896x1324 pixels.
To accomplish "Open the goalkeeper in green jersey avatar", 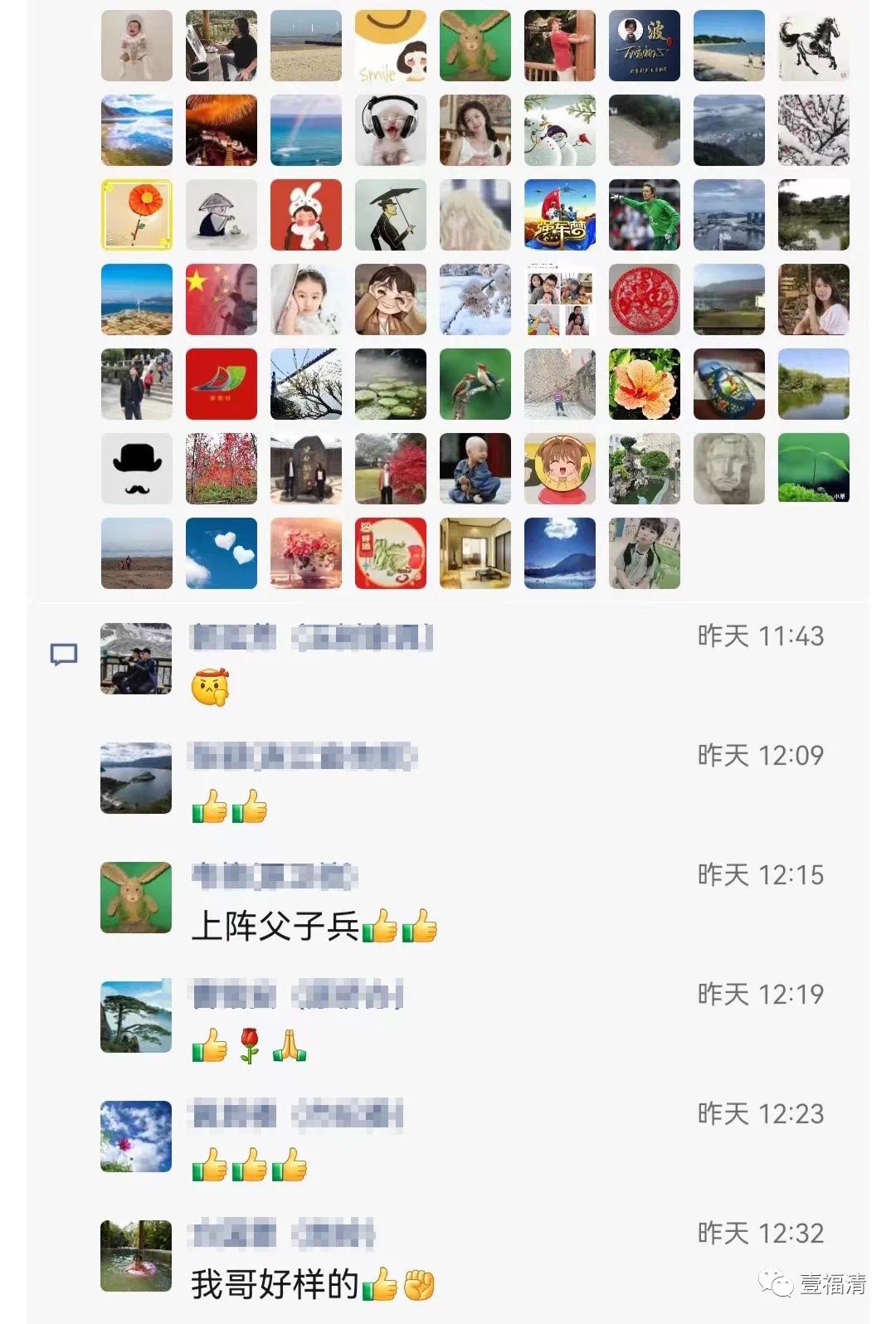I will (645, 215).
